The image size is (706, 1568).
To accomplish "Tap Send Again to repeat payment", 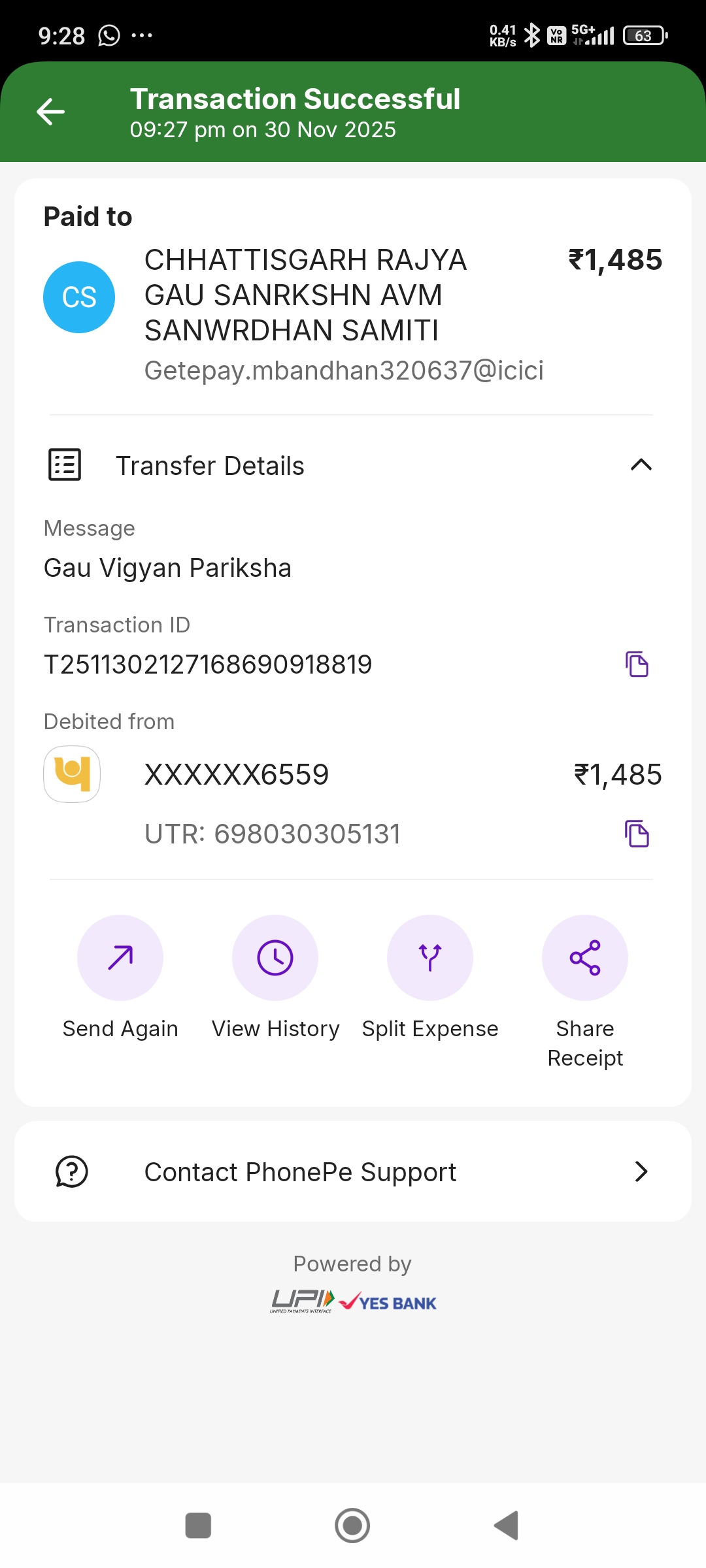I will coord(120,958).
